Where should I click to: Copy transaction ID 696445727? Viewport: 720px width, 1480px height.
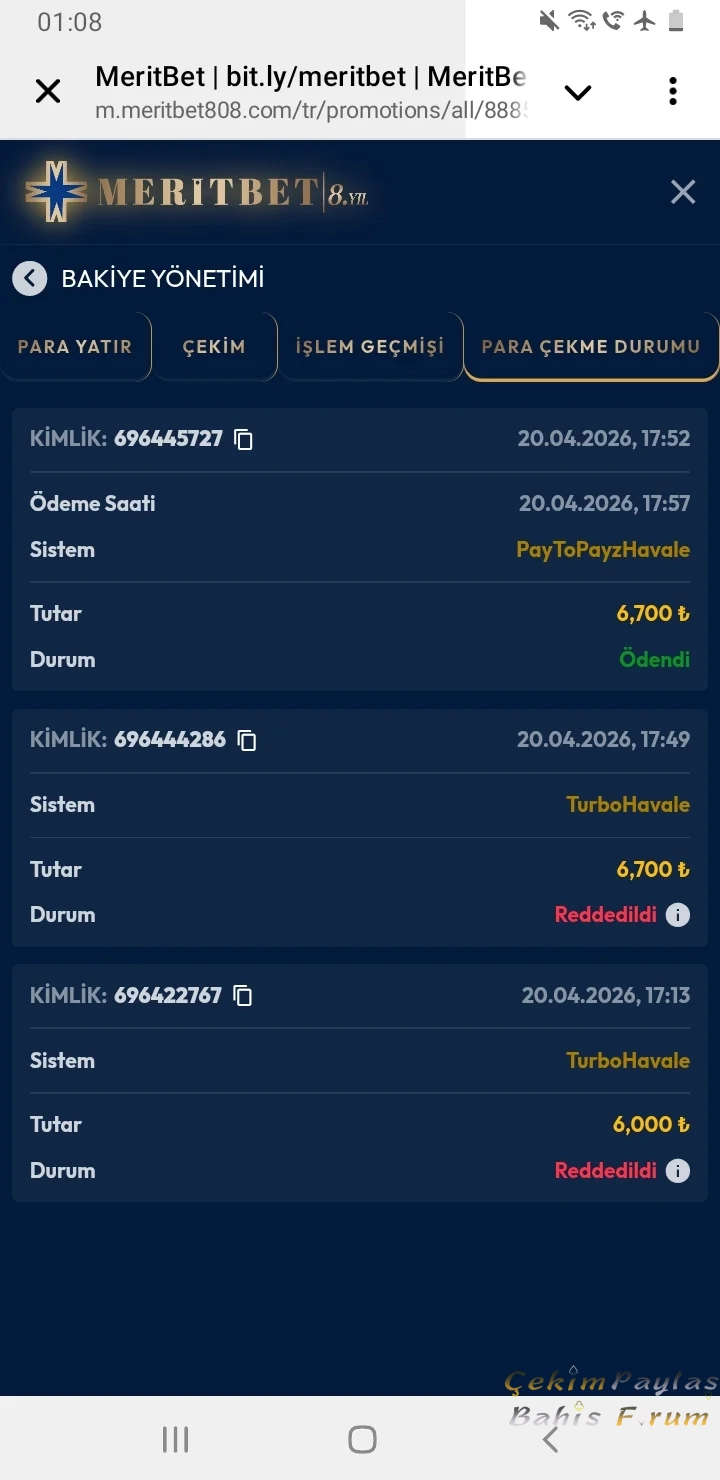click(x=244, y=439)
